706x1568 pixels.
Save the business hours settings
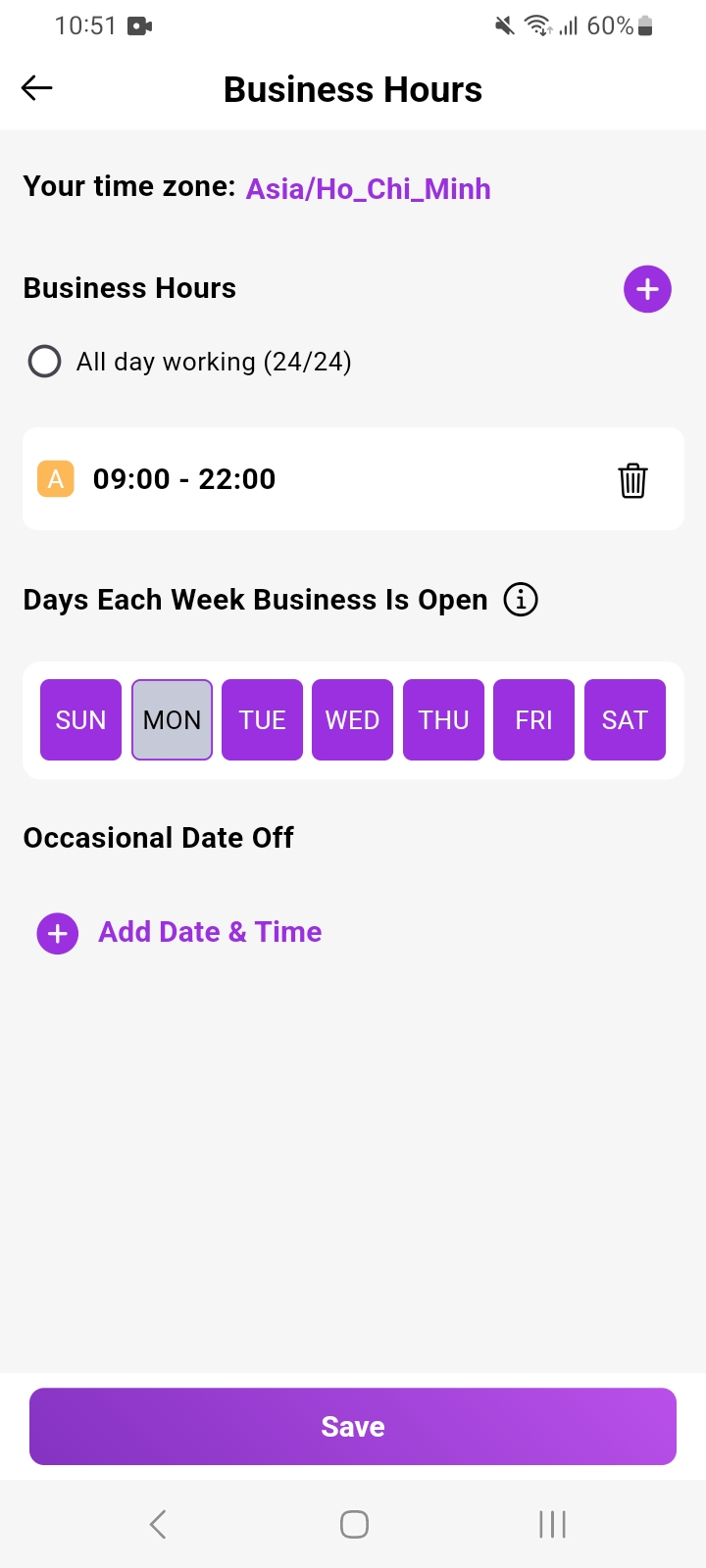click(x=353, y=1426)
